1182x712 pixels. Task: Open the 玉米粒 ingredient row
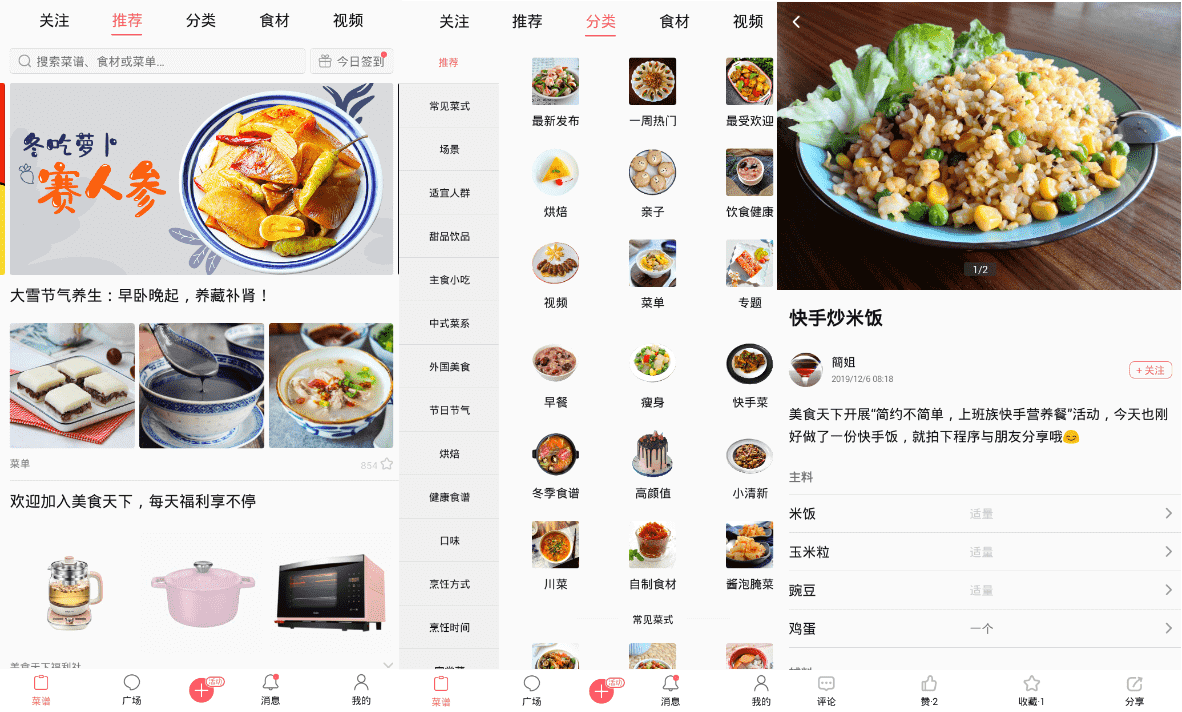980,552
